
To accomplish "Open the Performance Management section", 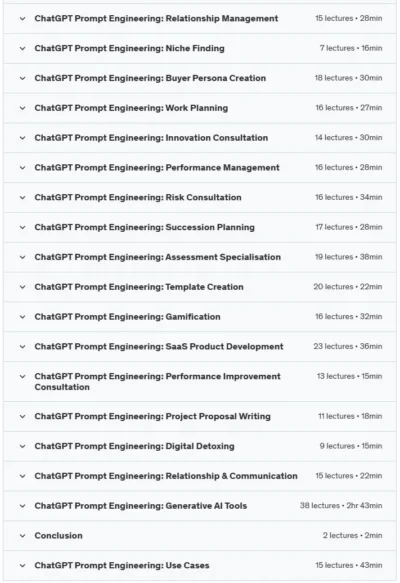I will (x=200, y=168).
